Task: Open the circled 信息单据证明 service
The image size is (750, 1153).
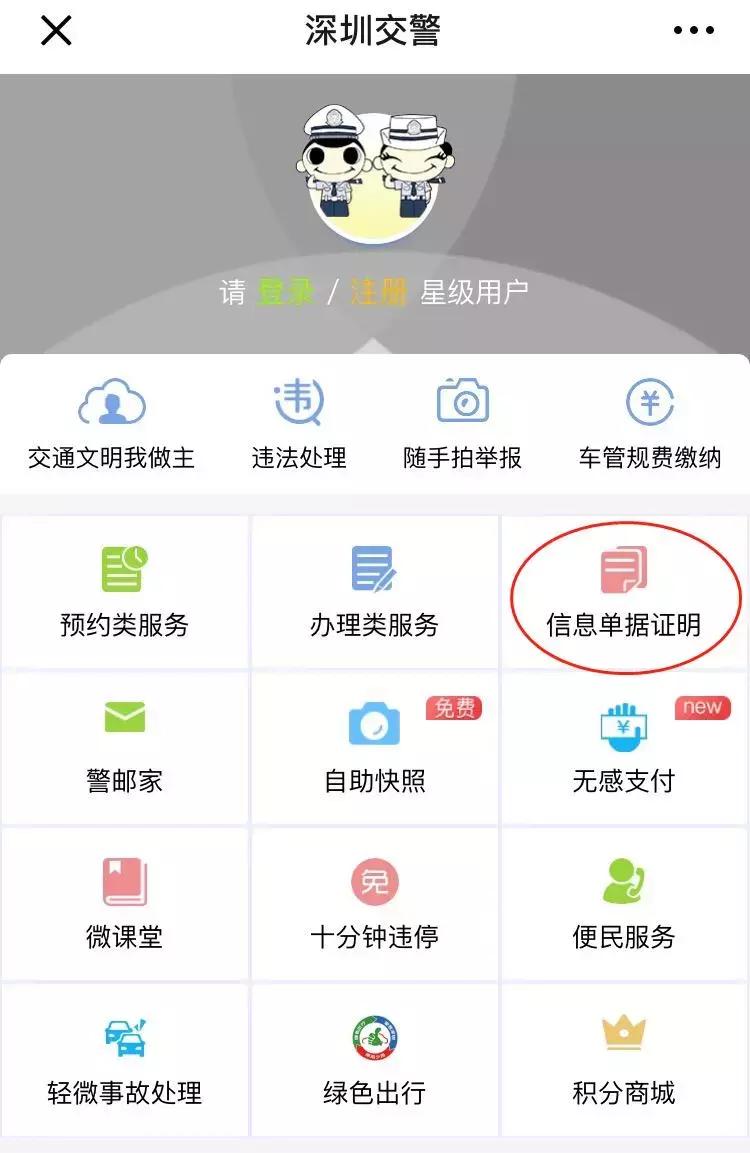Action: click(x=625, y=590)
